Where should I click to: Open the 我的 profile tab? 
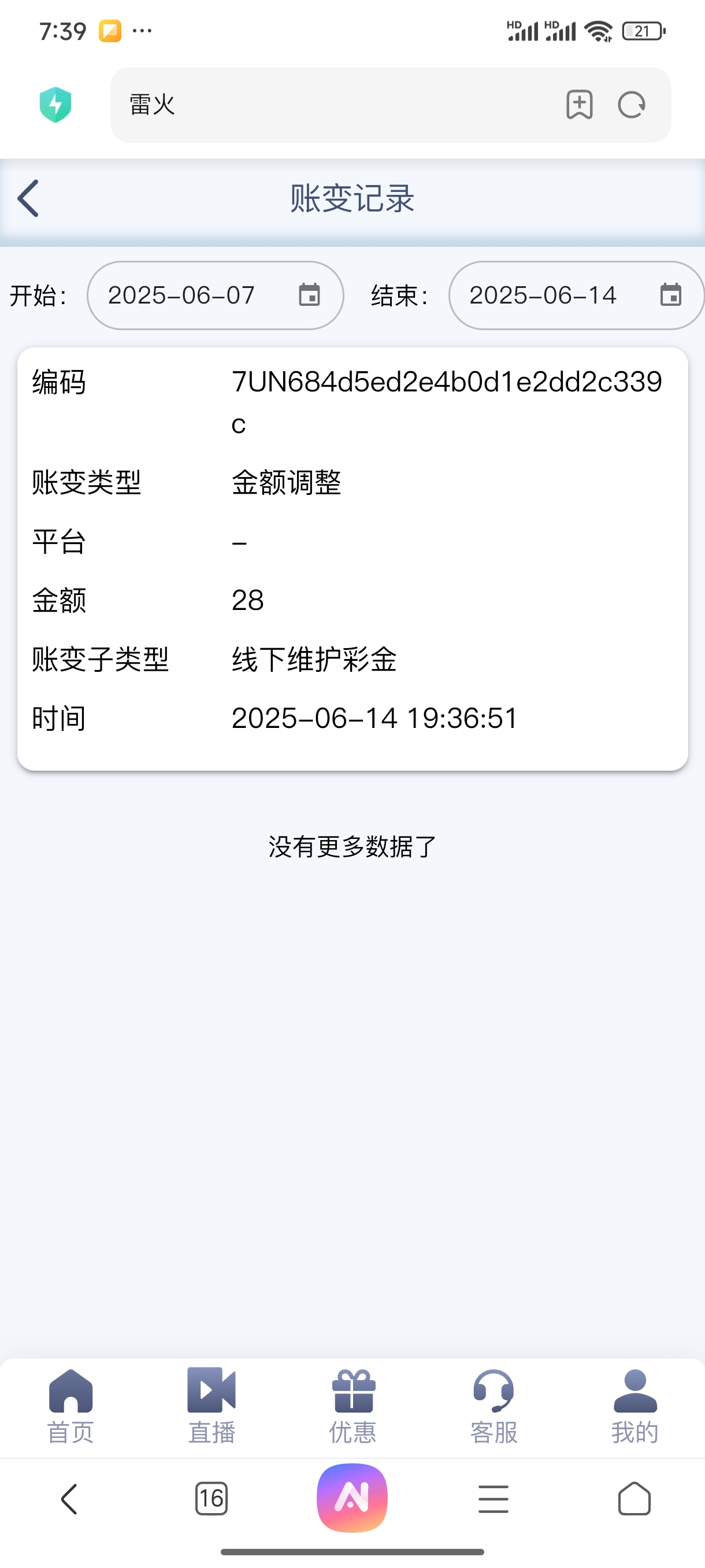pos(634,1407)
